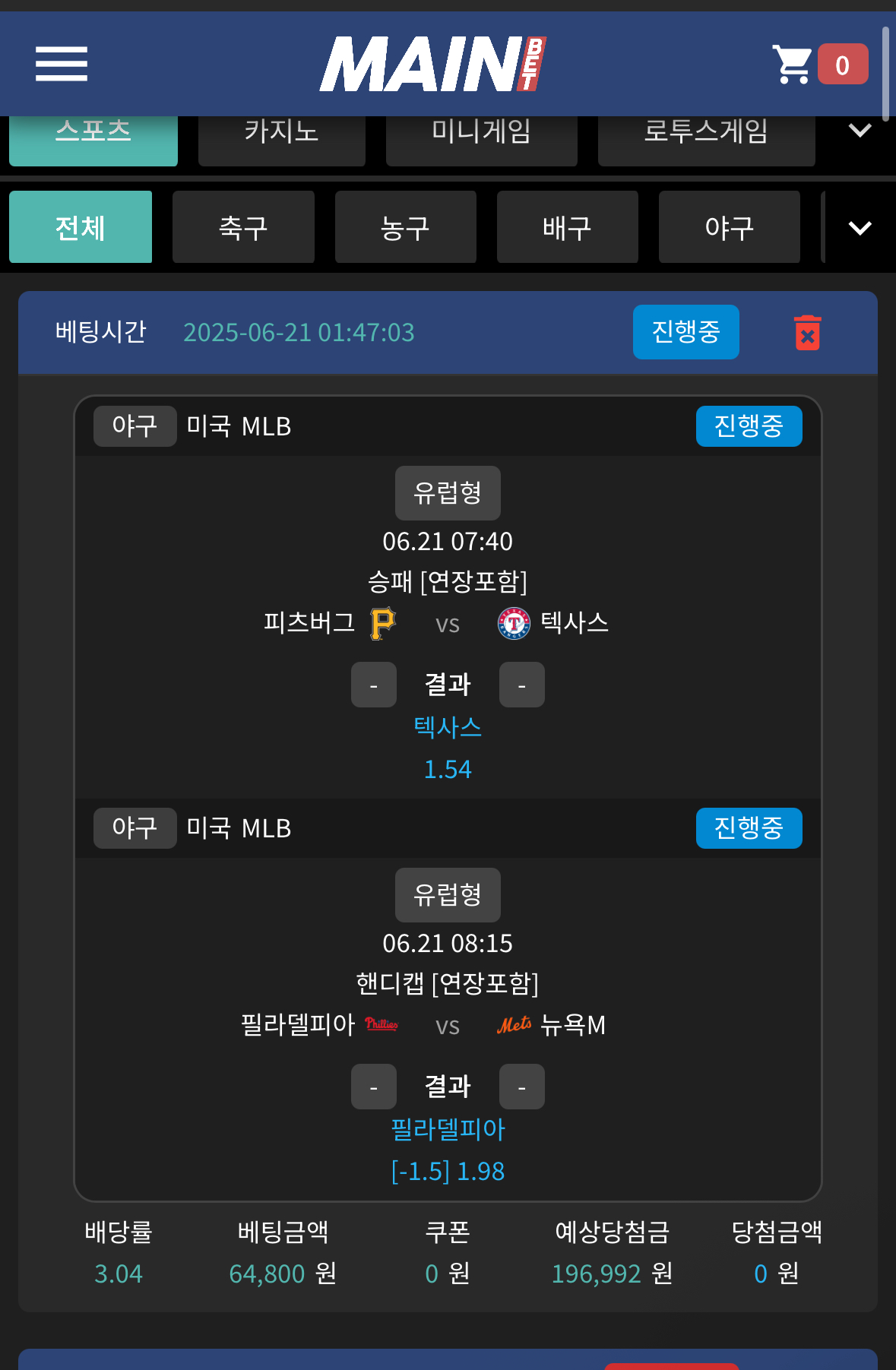Open the hamburger drawer menu
Viewport: 896px width, 1370px height.
(61, 64)
